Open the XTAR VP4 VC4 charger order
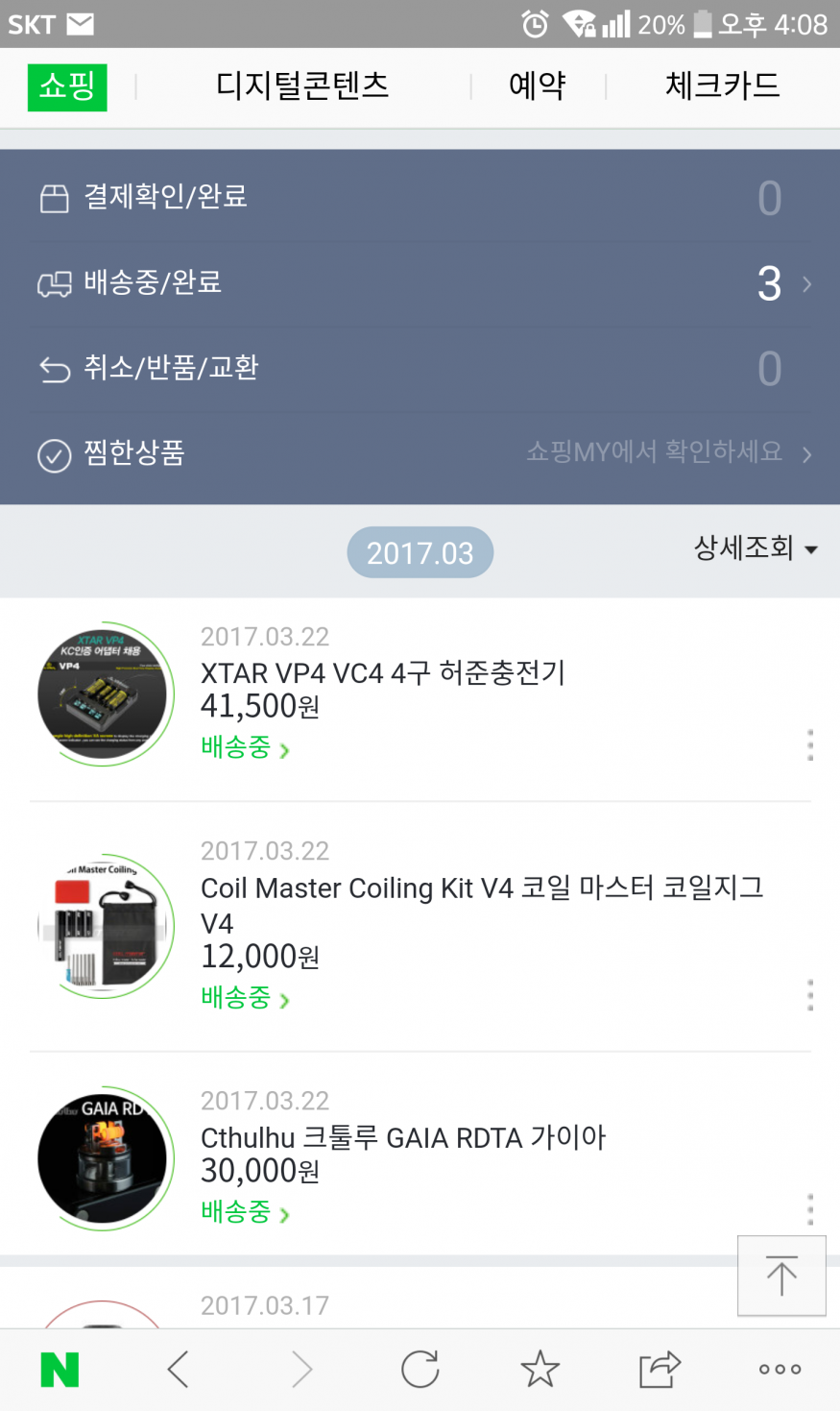 382,673
